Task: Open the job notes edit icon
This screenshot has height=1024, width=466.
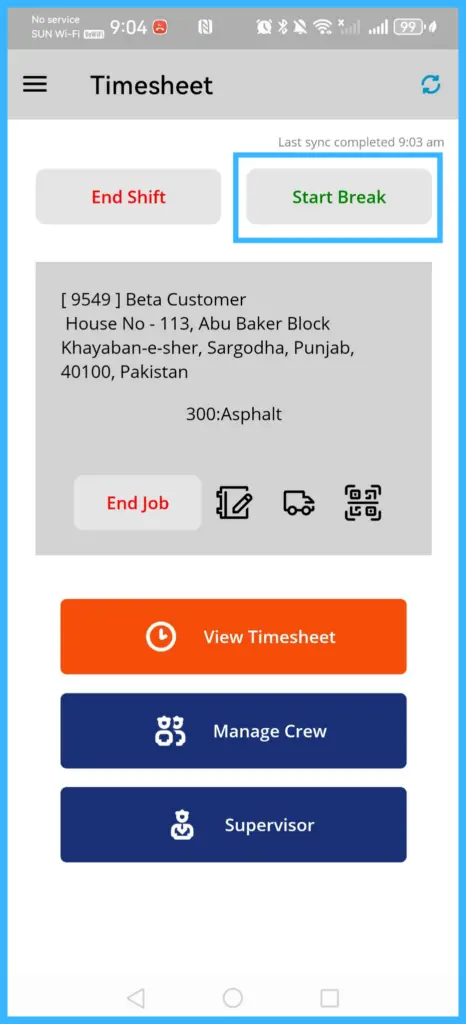Action: click(235, 503)
